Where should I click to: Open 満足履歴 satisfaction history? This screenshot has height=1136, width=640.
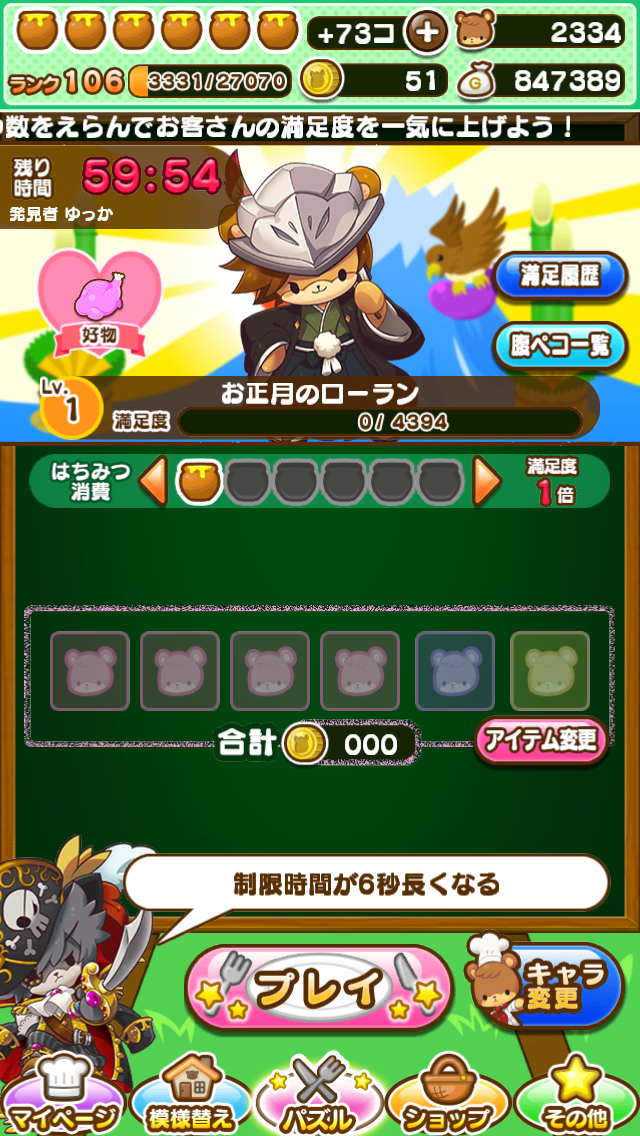coord(559,276)
